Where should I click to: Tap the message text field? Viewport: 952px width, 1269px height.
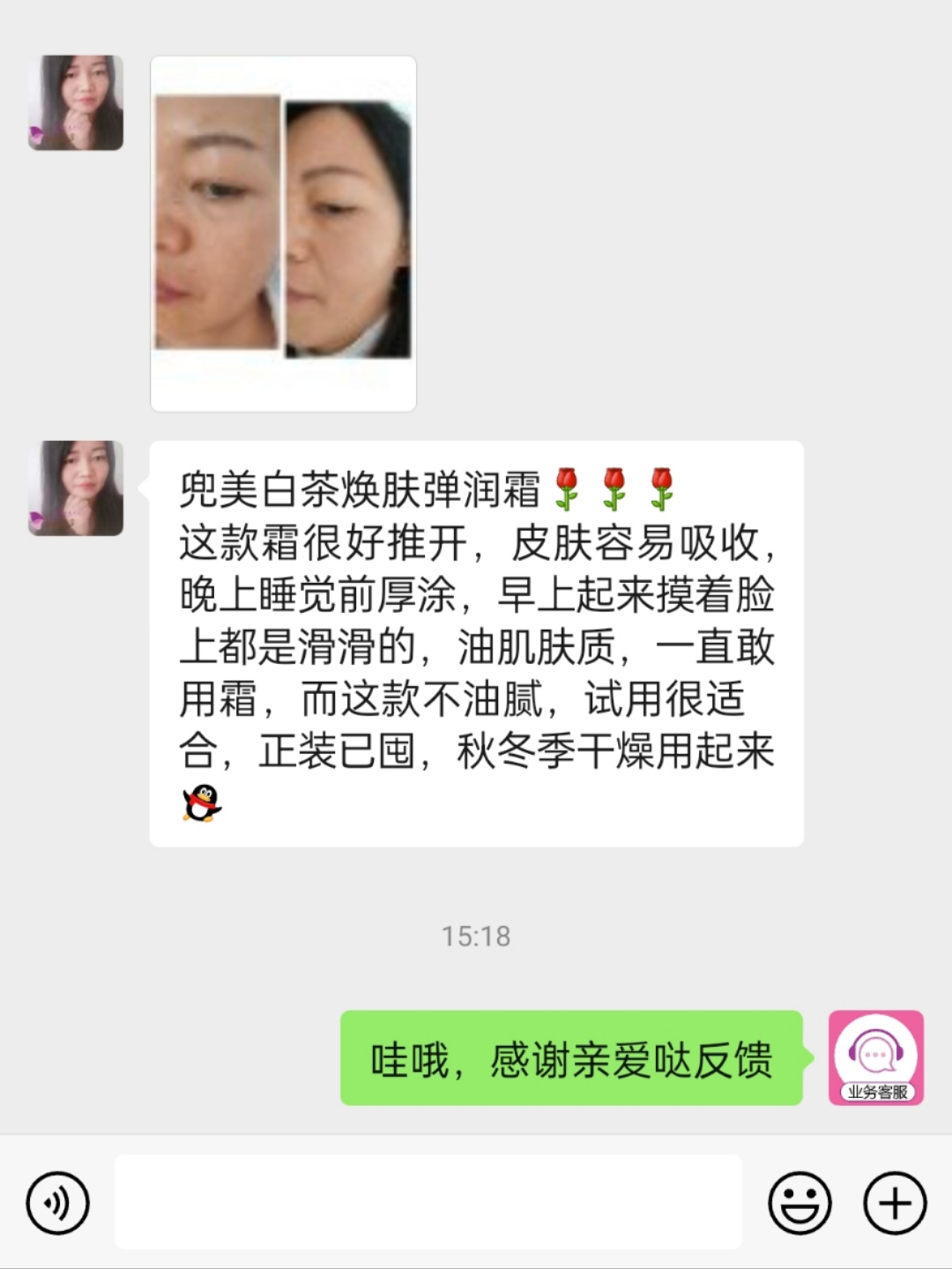click(428, 1202)
